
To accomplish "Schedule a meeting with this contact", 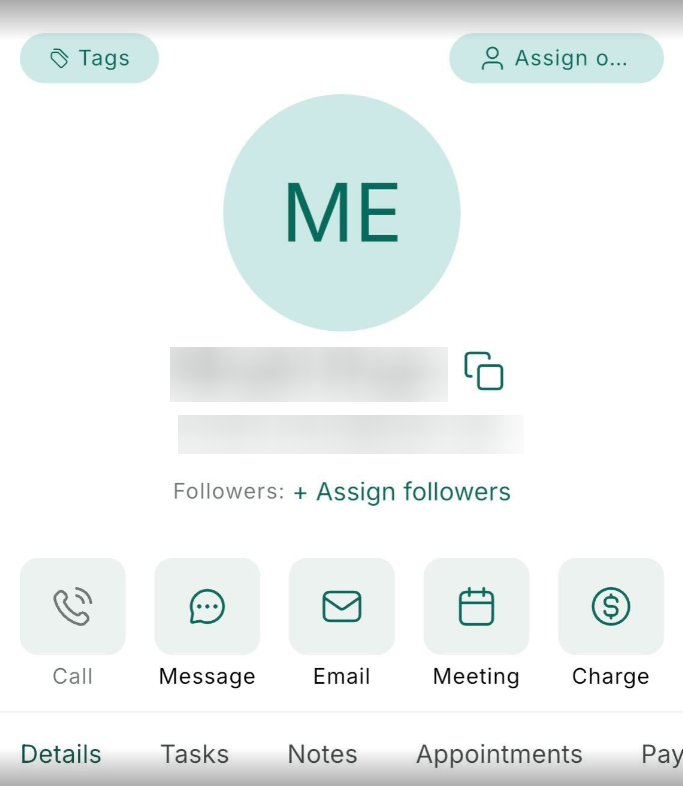I will (x=476, y=607).
